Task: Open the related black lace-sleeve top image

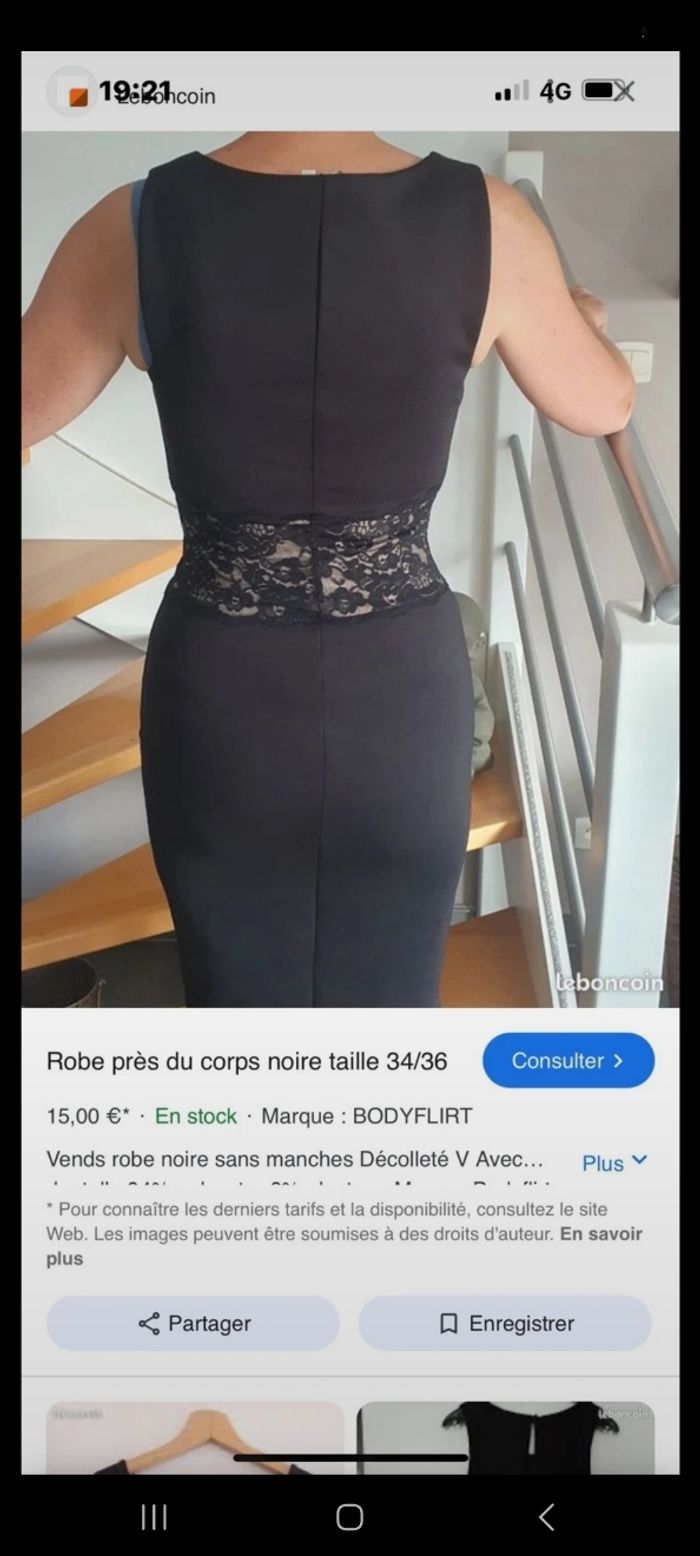Action: pyautogui.click(x=505, y=1437)
